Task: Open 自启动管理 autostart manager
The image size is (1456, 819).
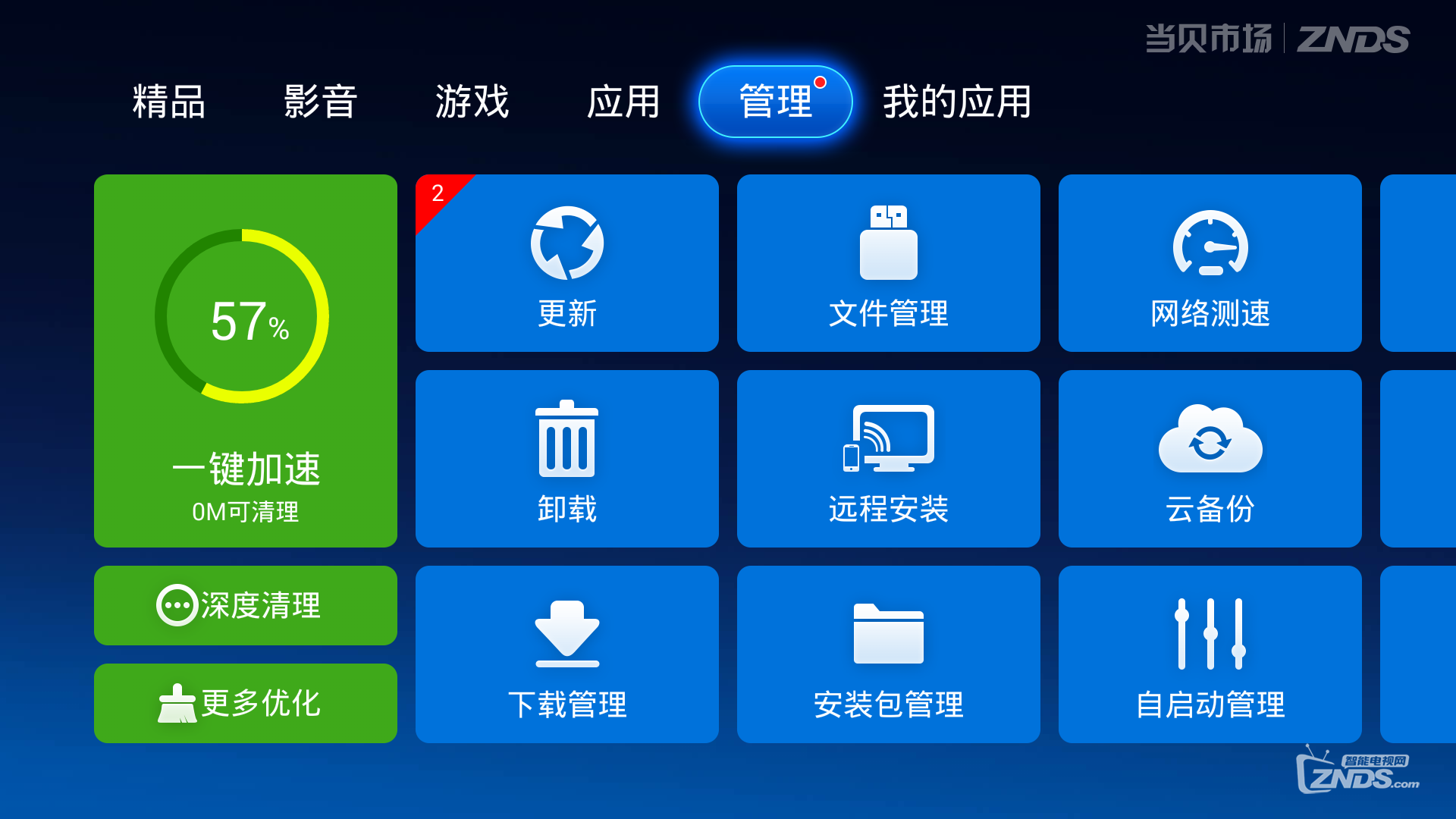Action: click(x=1210, y=654)
